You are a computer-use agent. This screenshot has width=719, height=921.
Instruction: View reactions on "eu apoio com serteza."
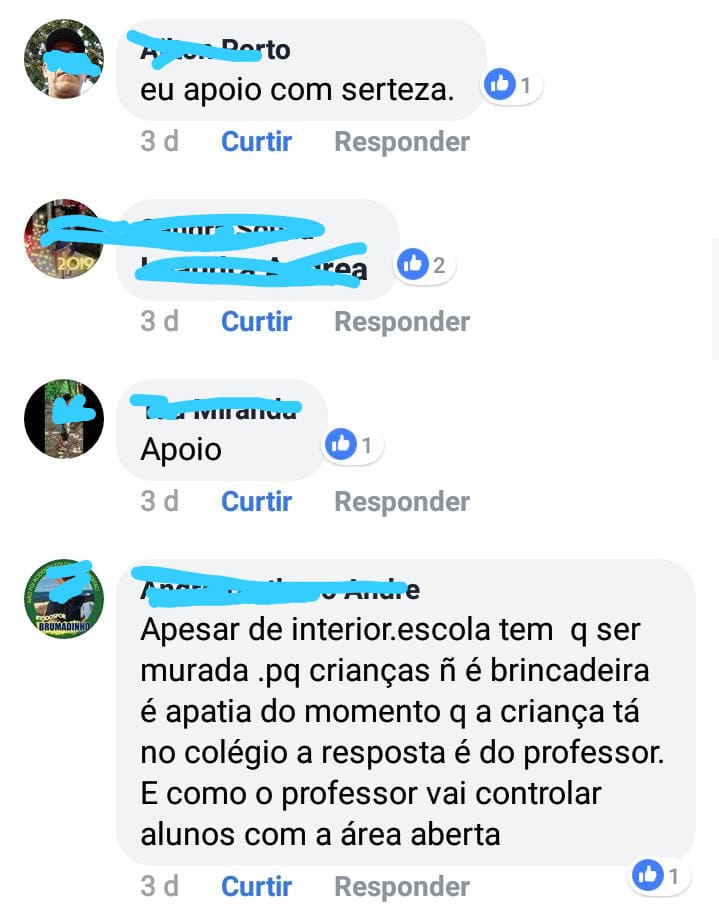(512, 86)
